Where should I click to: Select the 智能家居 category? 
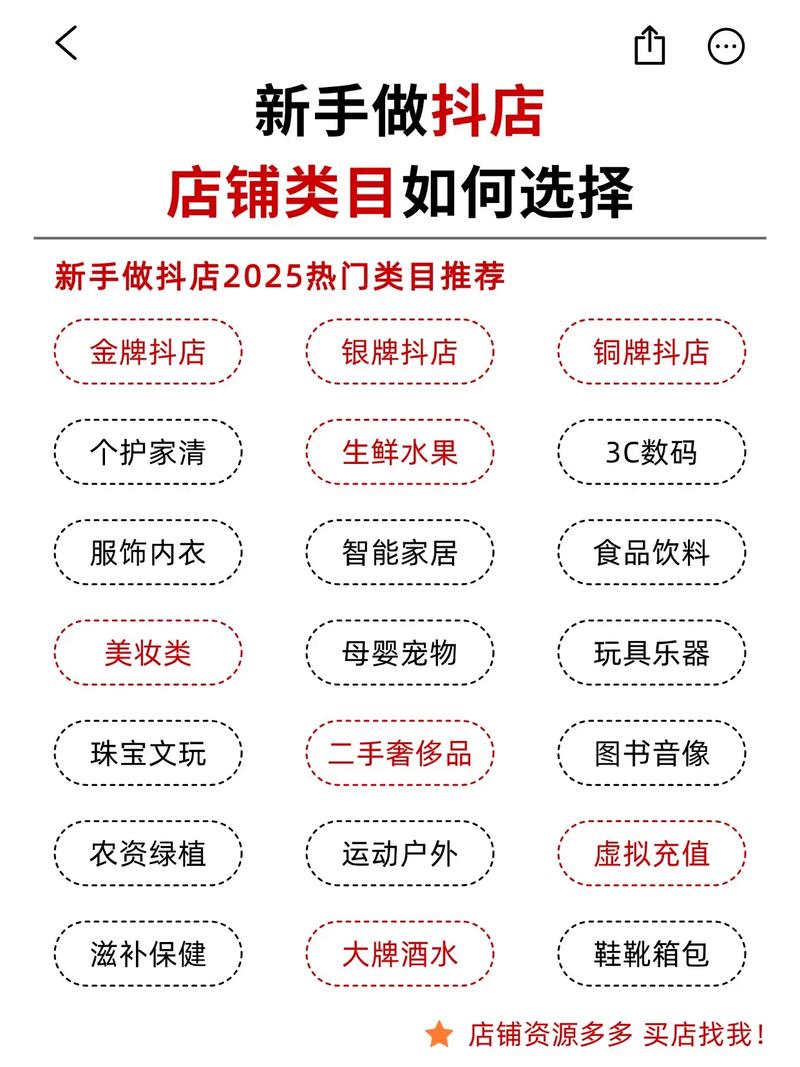400,552
